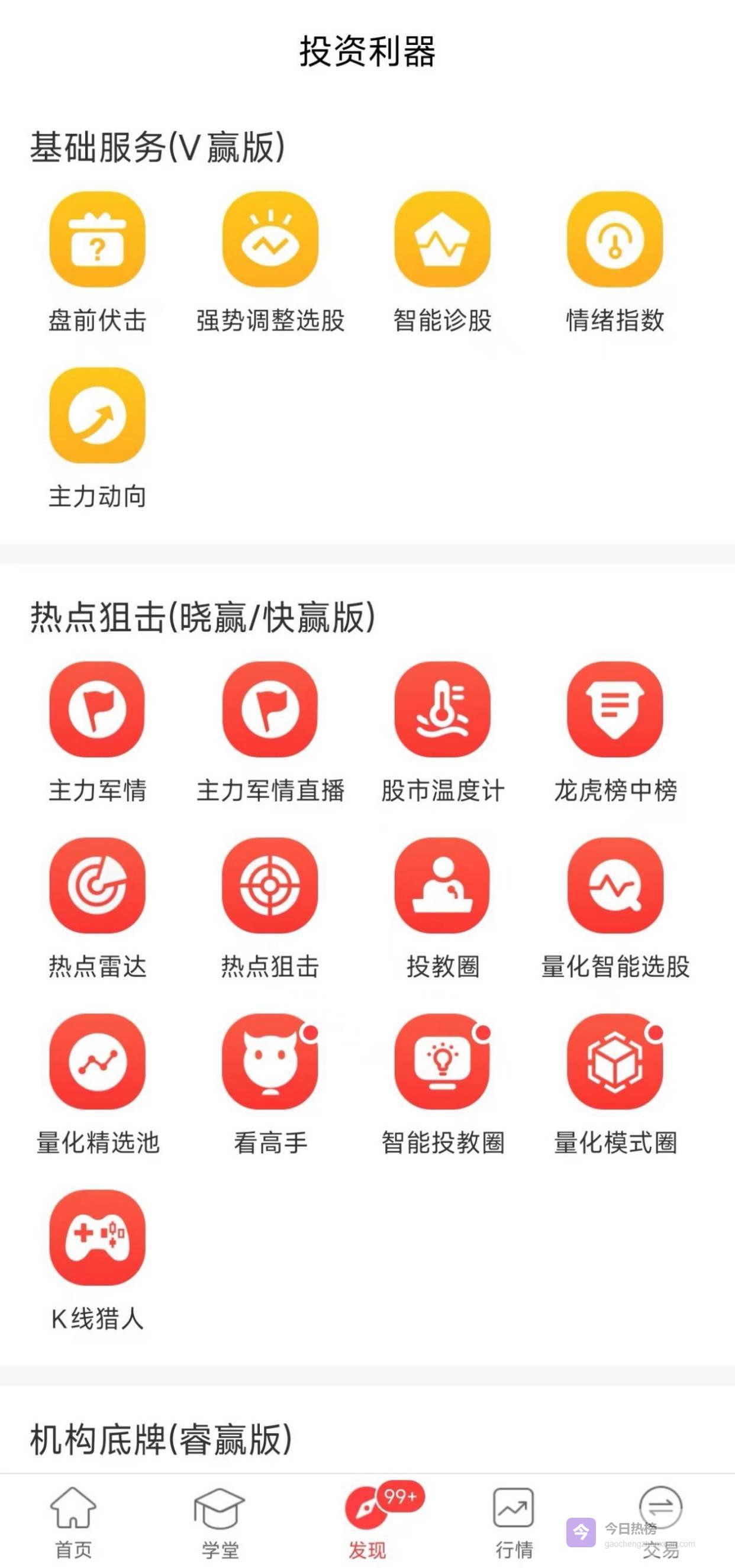The width and height of the screenshot is (735, 1568).
Task: Play K线猎人 game
Action: pyautogui.click(x=98, y=1238)
